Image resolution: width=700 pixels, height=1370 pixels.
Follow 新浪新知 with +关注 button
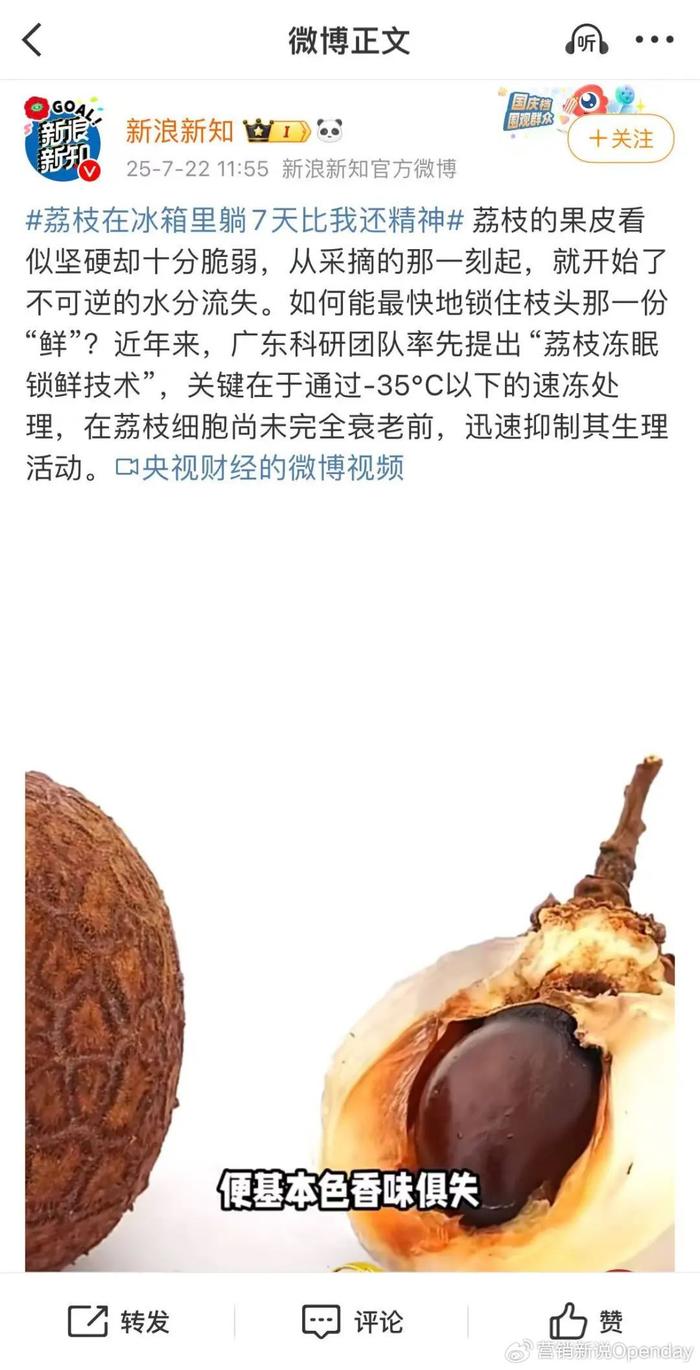620,139
